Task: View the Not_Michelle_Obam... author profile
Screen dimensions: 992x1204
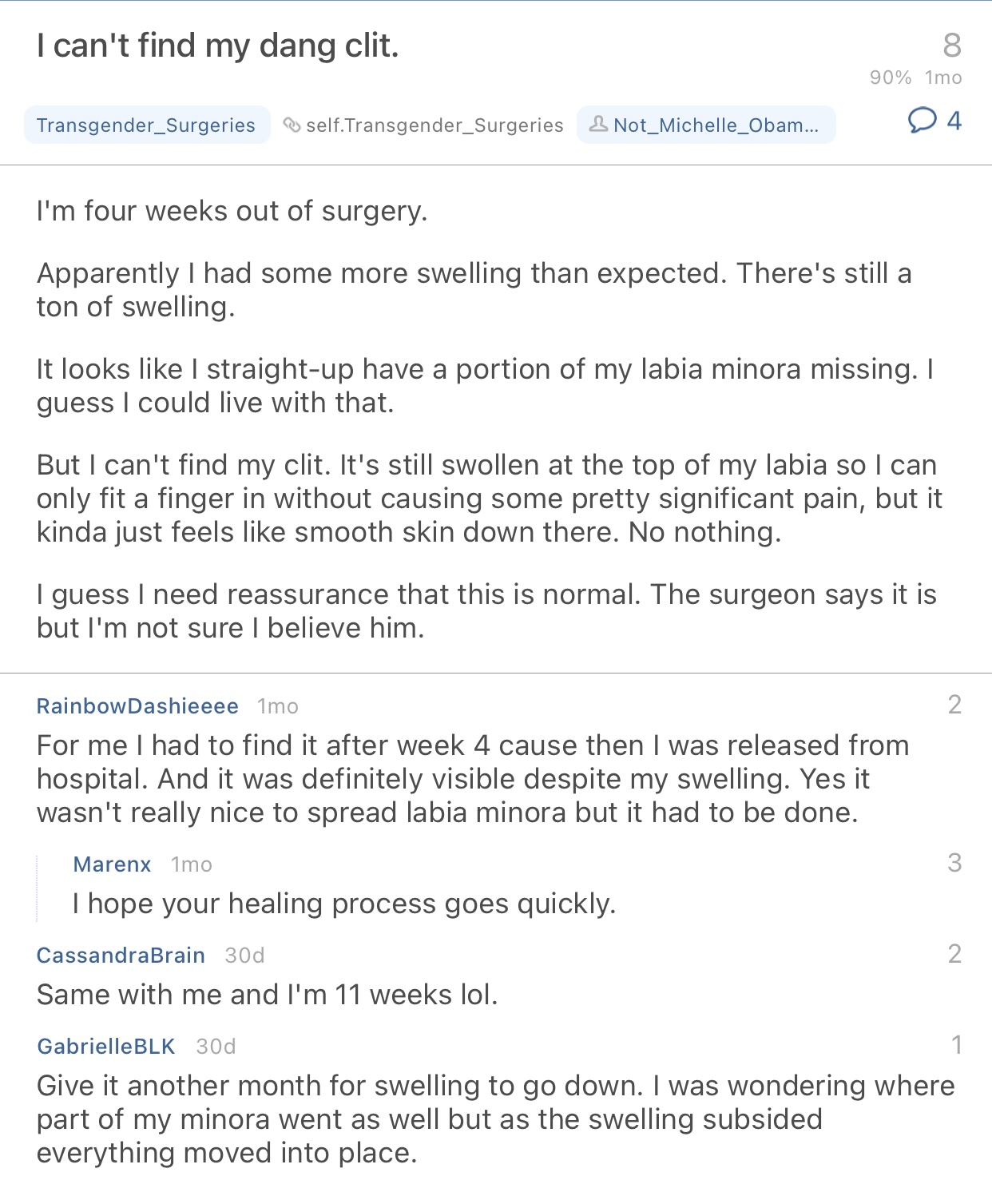Action: [706, 125]
